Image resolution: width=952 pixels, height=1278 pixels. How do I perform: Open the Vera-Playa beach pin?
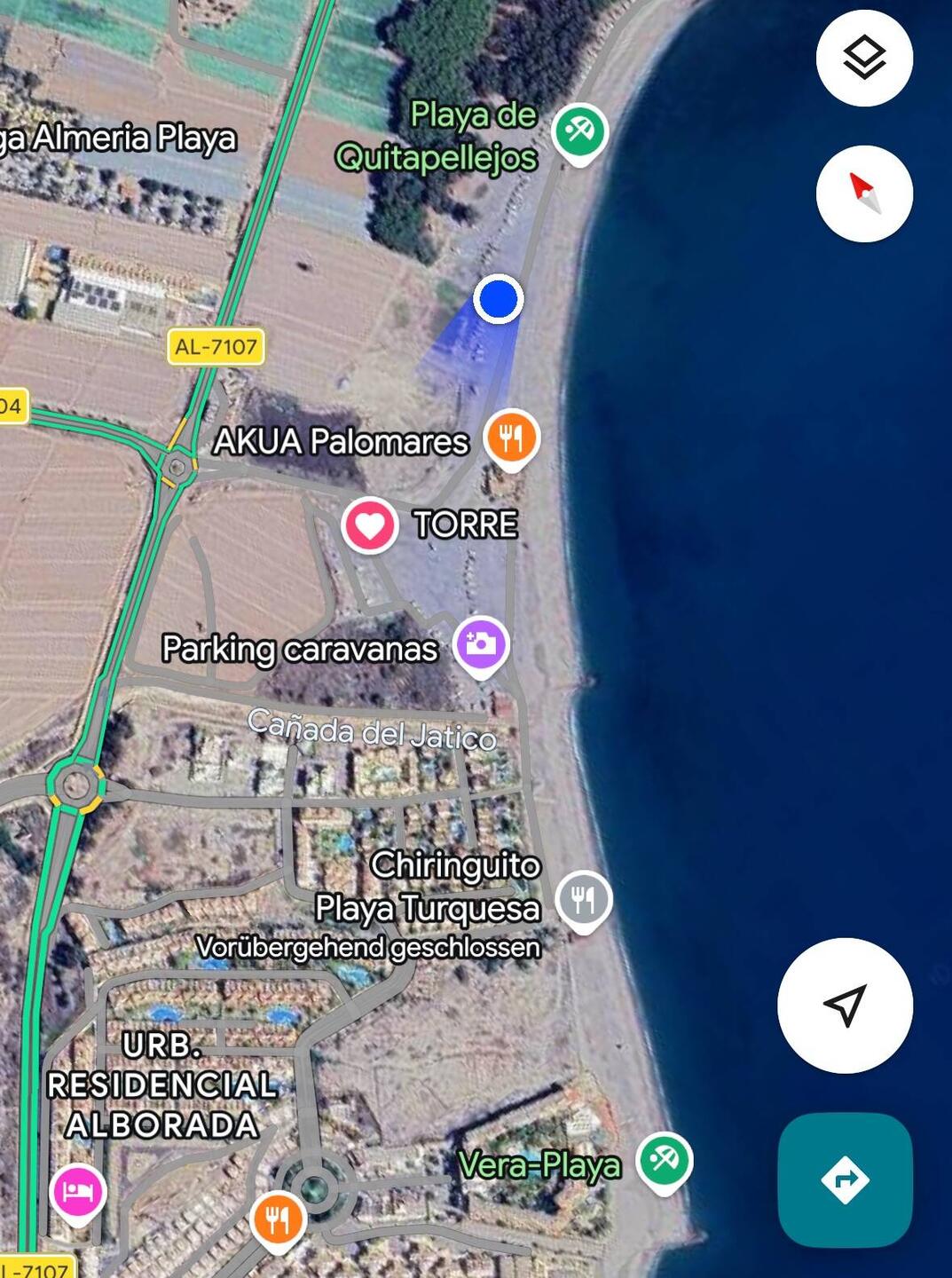(665, 1159)
